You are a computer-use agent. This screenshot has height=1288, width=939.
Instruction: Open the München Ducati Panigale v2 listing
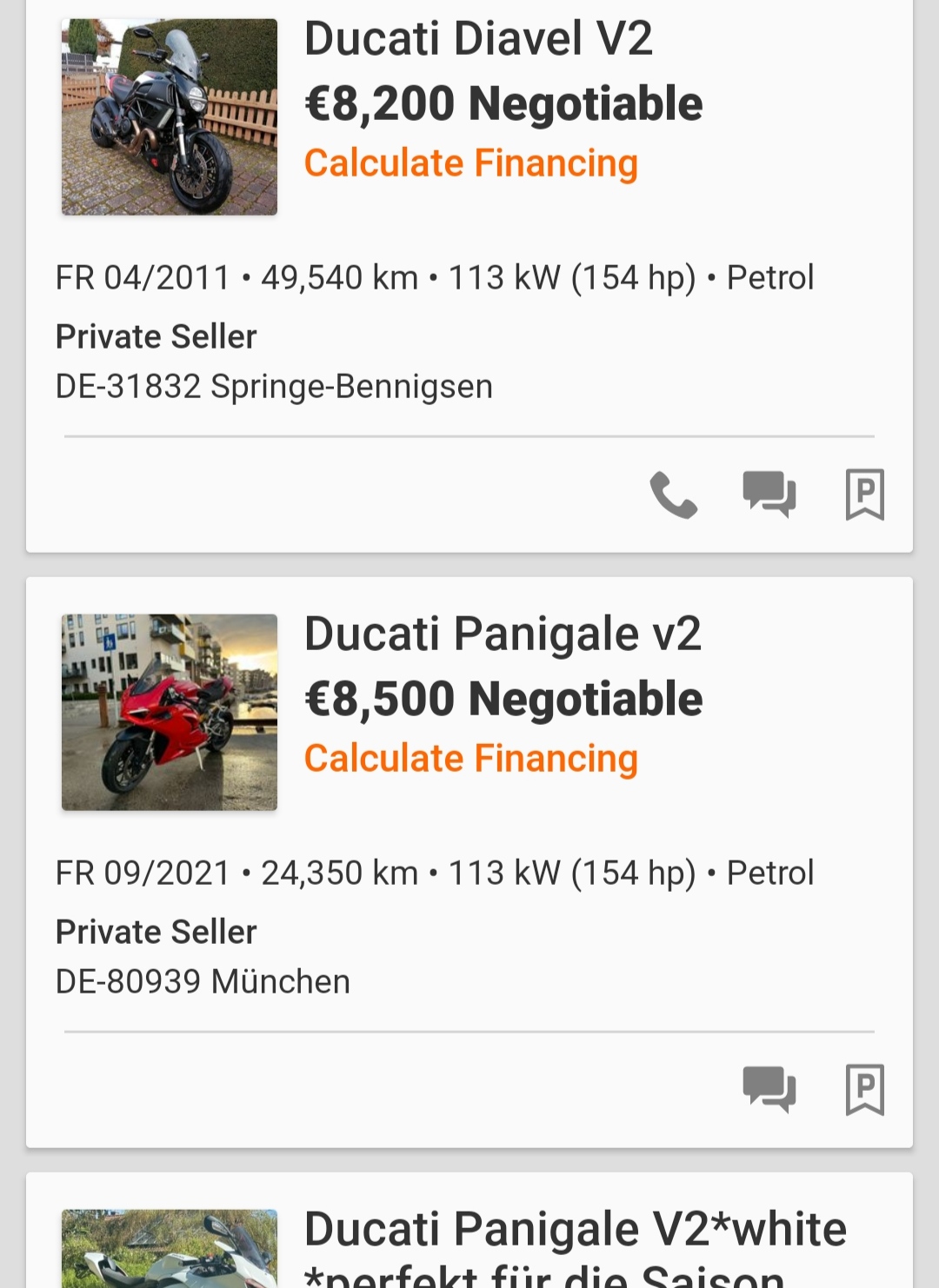coord(502,634)
